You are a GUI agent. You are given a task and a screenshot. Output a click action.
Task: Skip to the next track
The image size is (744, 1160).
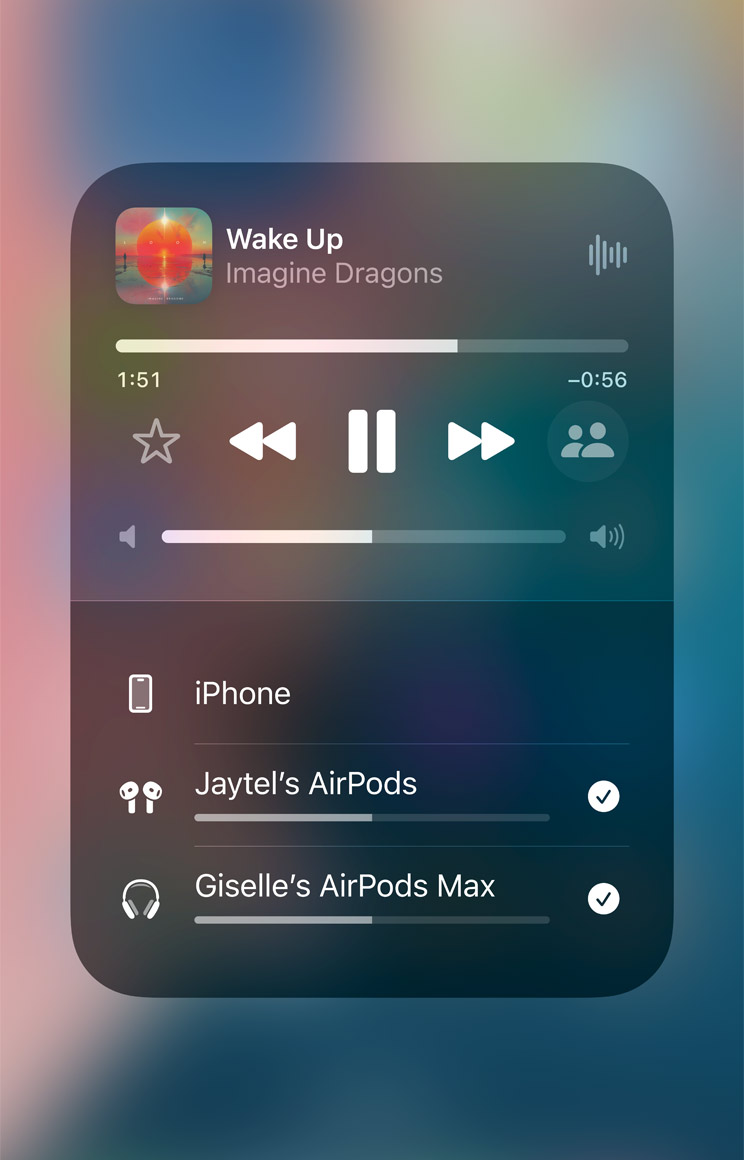[481, 440]
